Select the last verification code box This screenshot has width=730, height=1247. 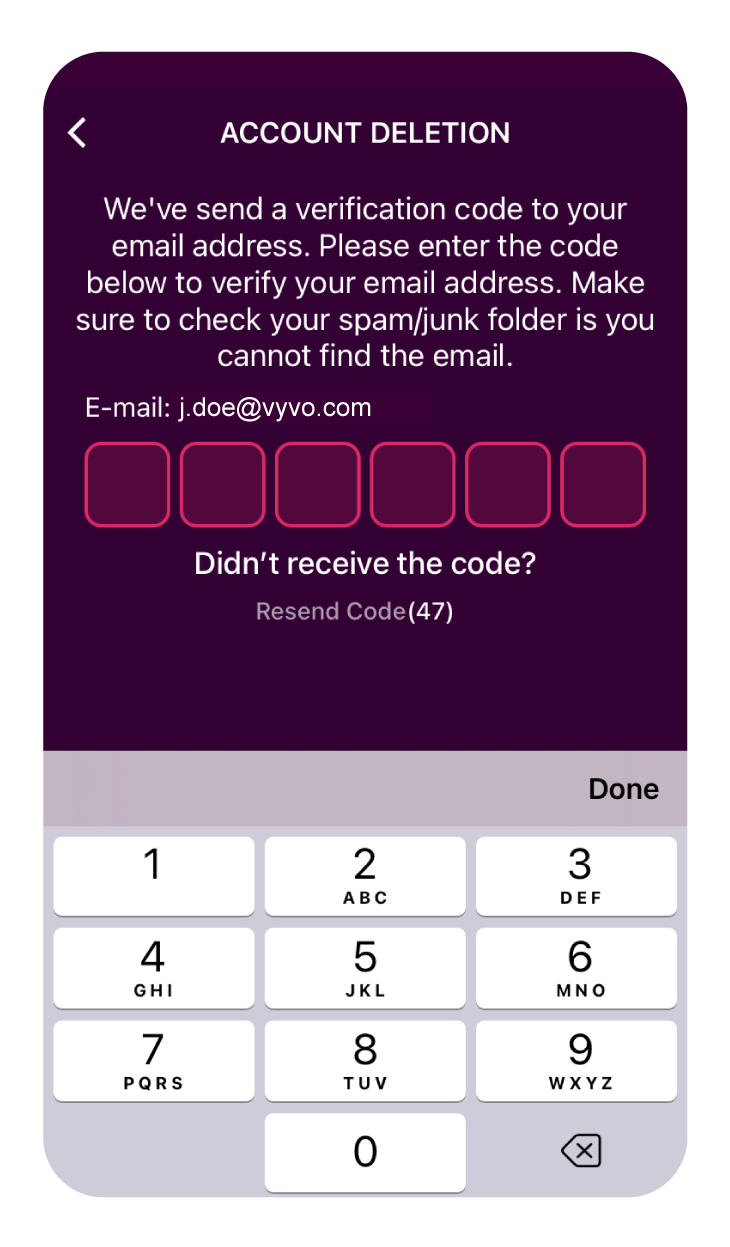603,485
